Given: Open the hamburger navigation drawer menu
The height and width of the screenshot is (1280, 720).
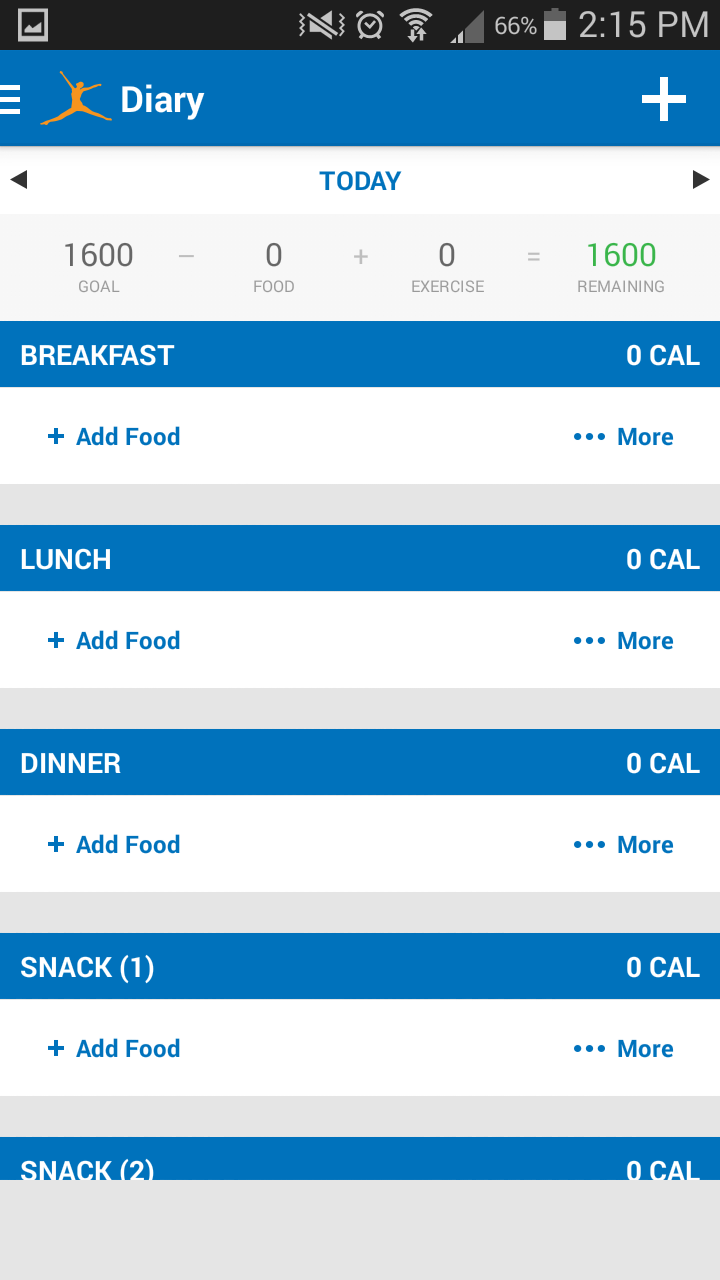Looking at the screenshot, I should (11, 100).
